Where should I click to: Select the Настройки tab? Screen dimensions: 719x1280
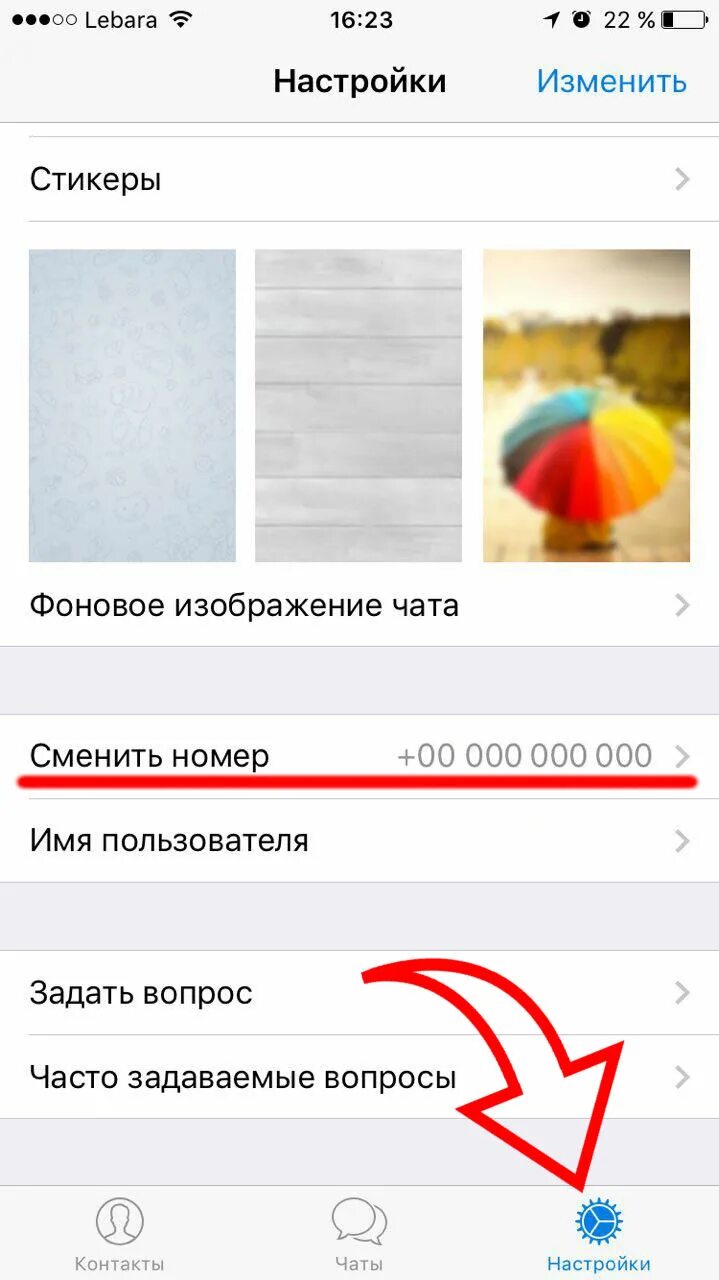[x=599, y=1234]
